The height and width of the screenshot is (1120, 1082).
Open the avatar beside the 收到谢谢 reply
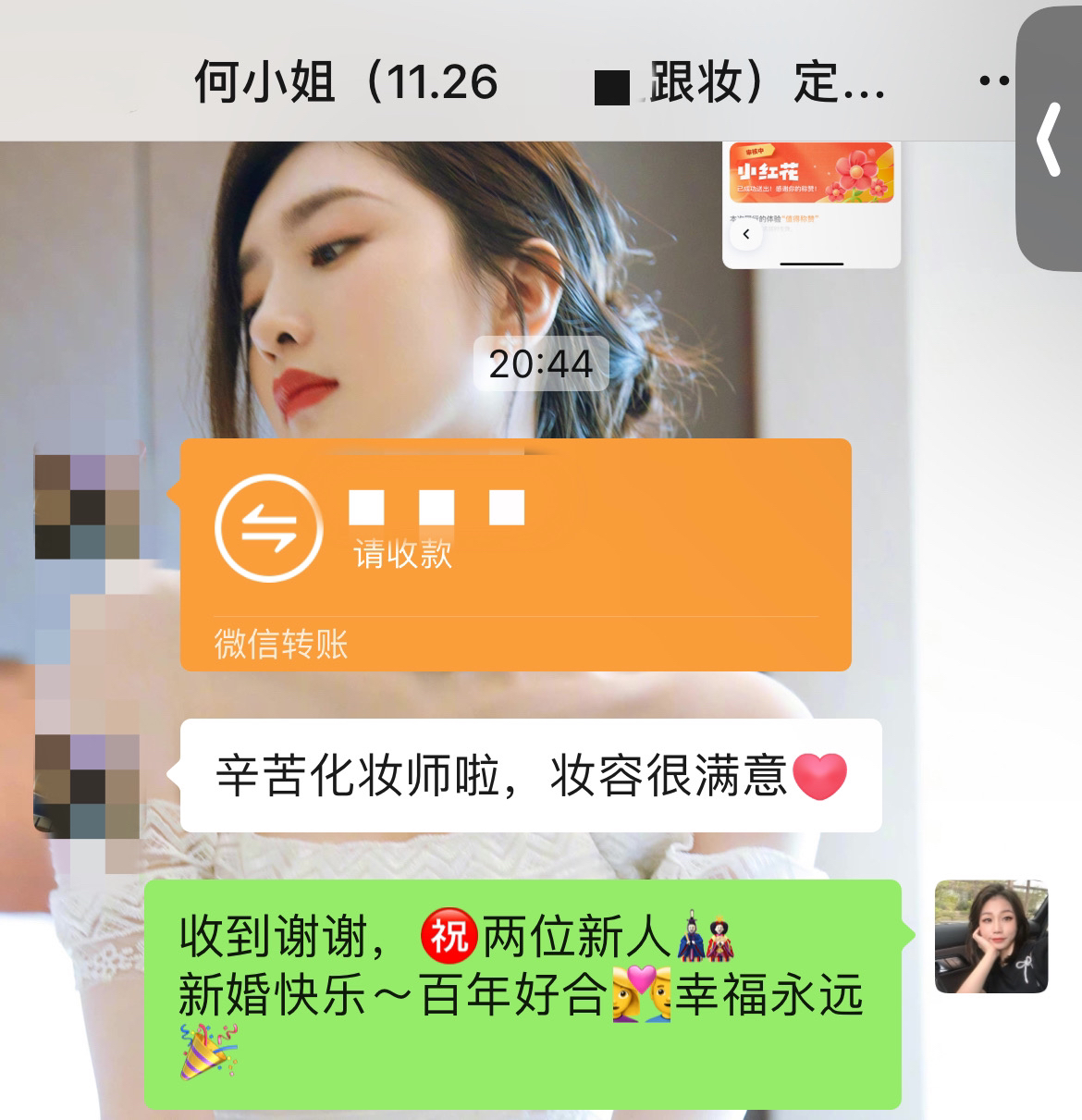[x=990, y=936]
